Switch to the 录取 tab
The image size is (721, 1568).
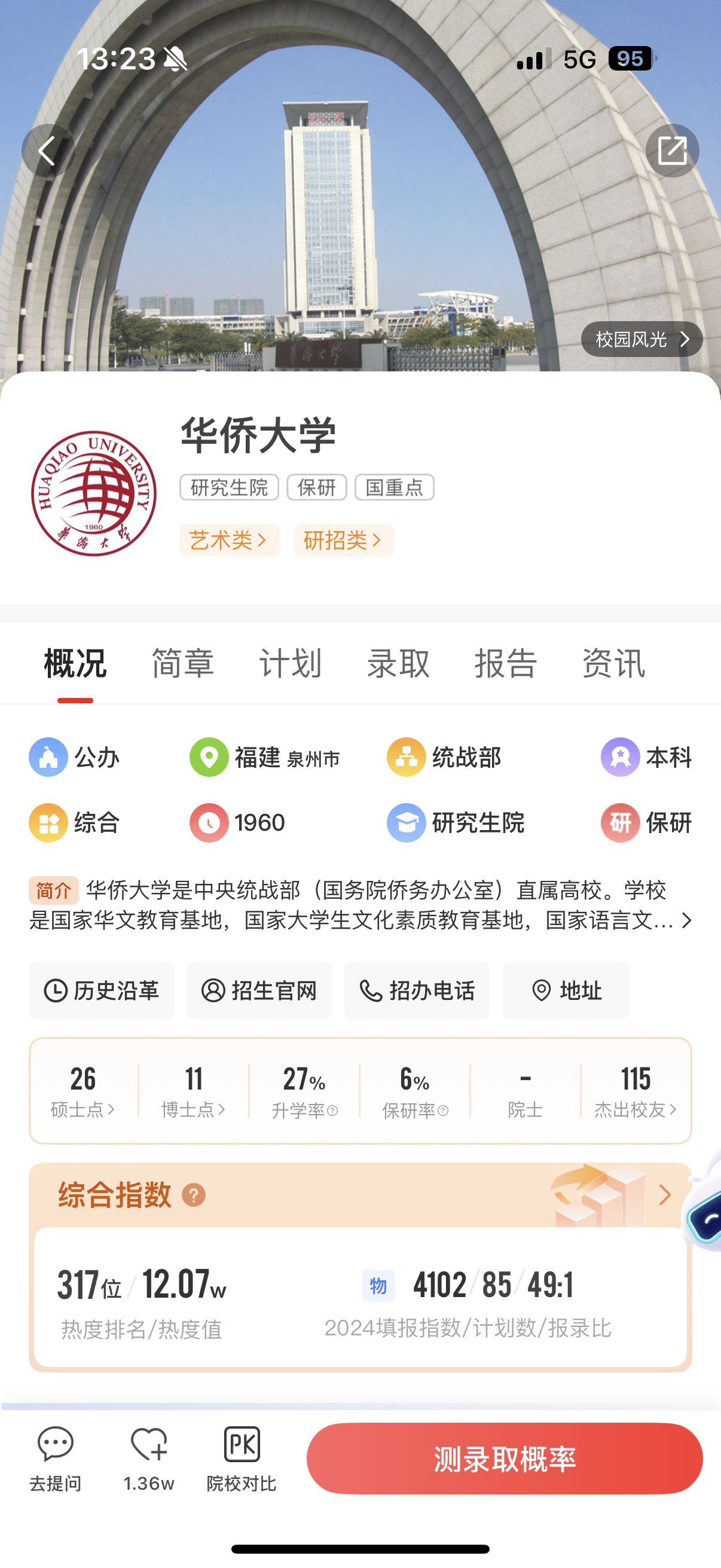[x=398, y=663]
